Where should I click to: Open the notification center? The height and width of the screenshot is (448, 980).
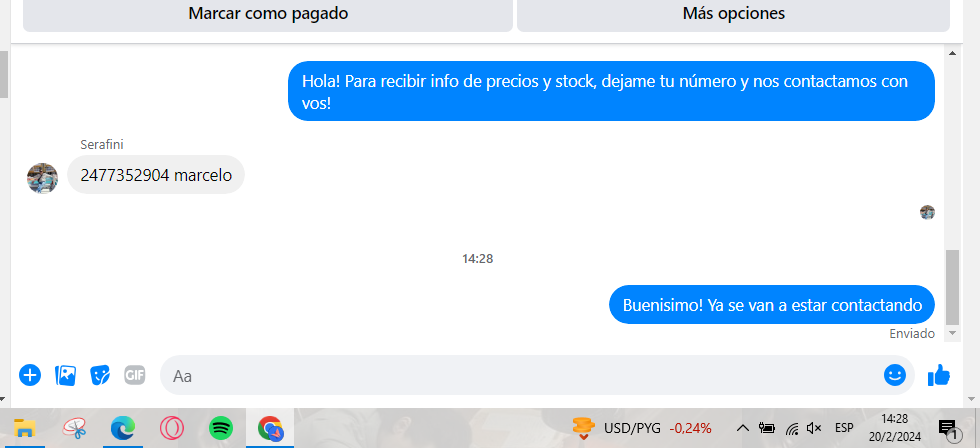(948, 428)
